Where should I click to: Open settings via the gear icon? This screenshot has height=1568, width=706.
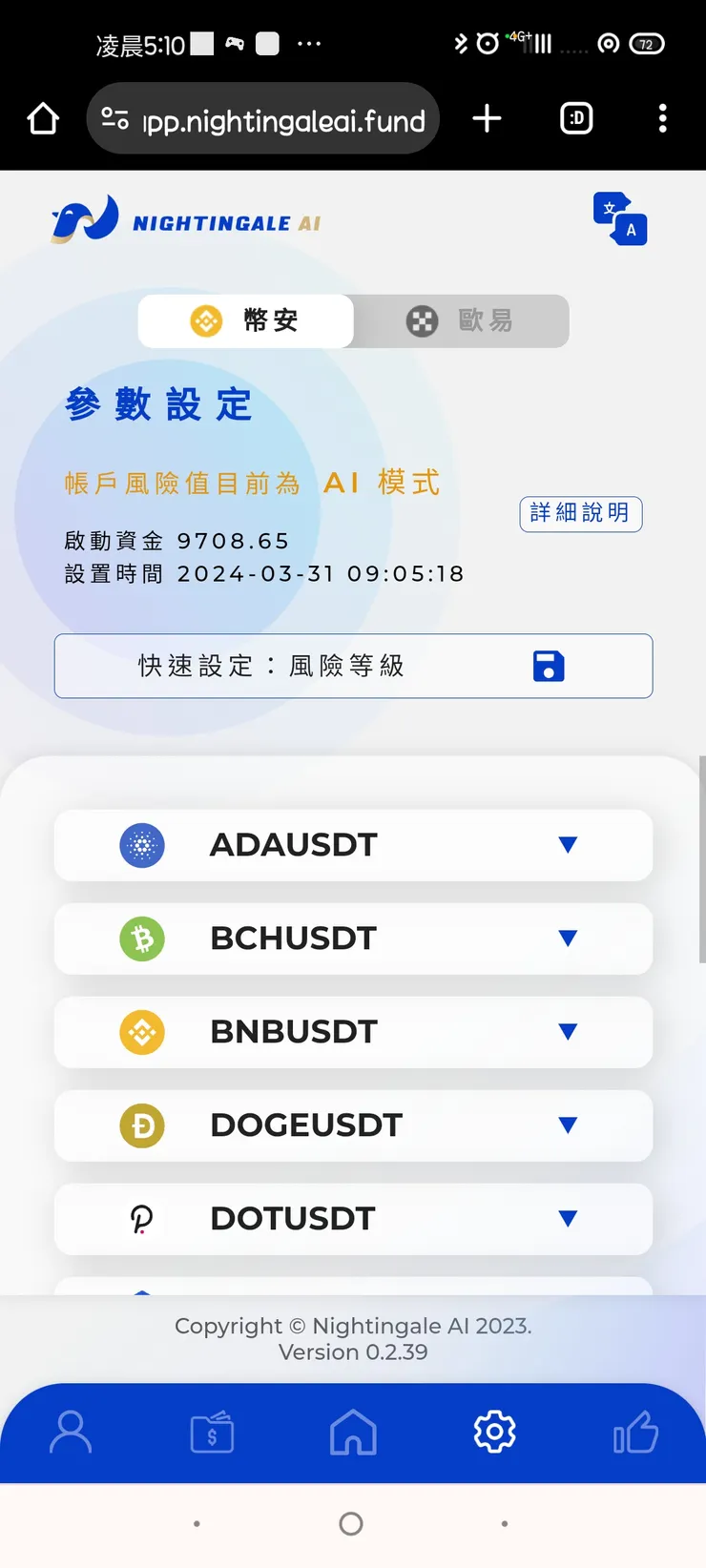[493, 1432]
